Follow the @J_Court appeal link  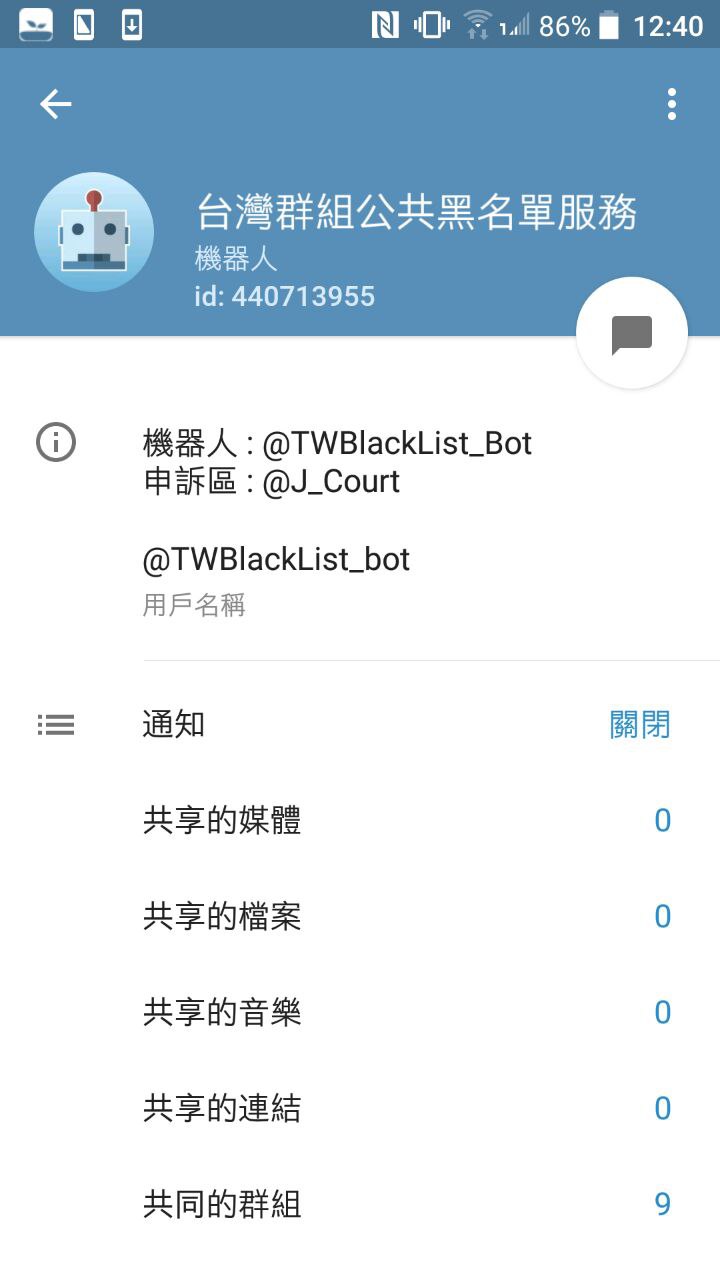click(x=331, y=481)
